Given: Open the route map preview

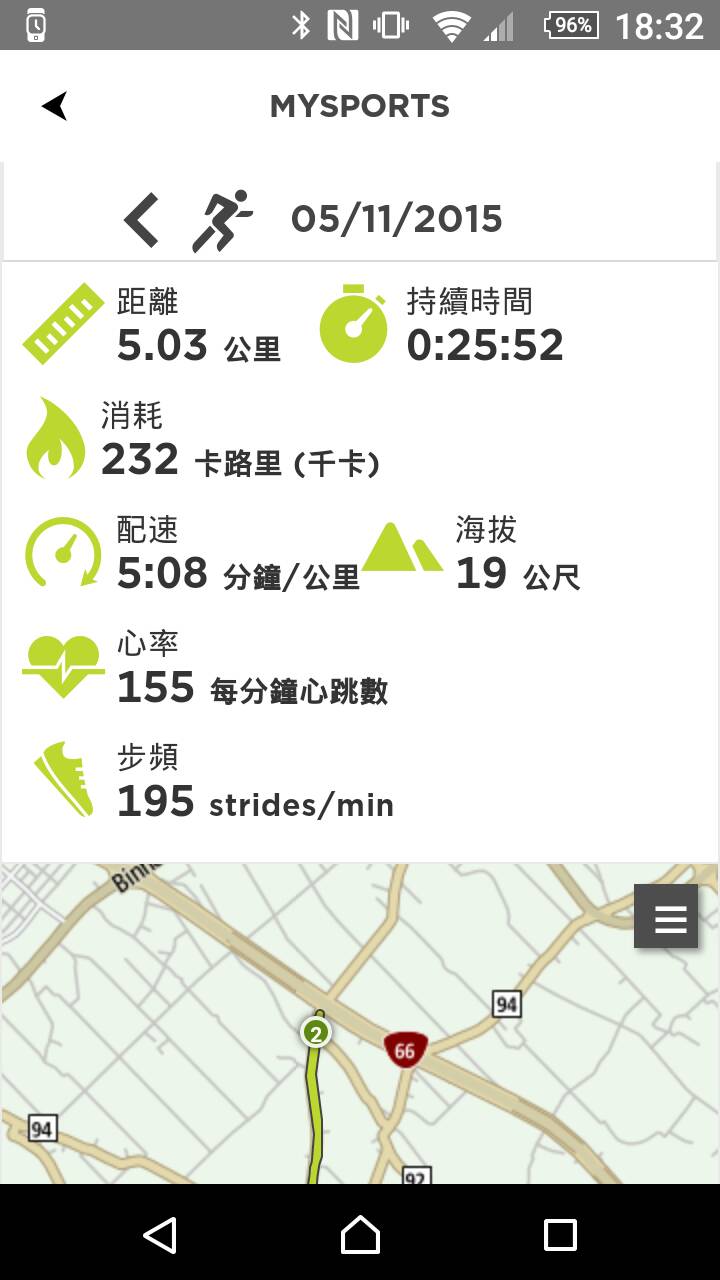Looking at the screenshot, I should pos(360,1024).
